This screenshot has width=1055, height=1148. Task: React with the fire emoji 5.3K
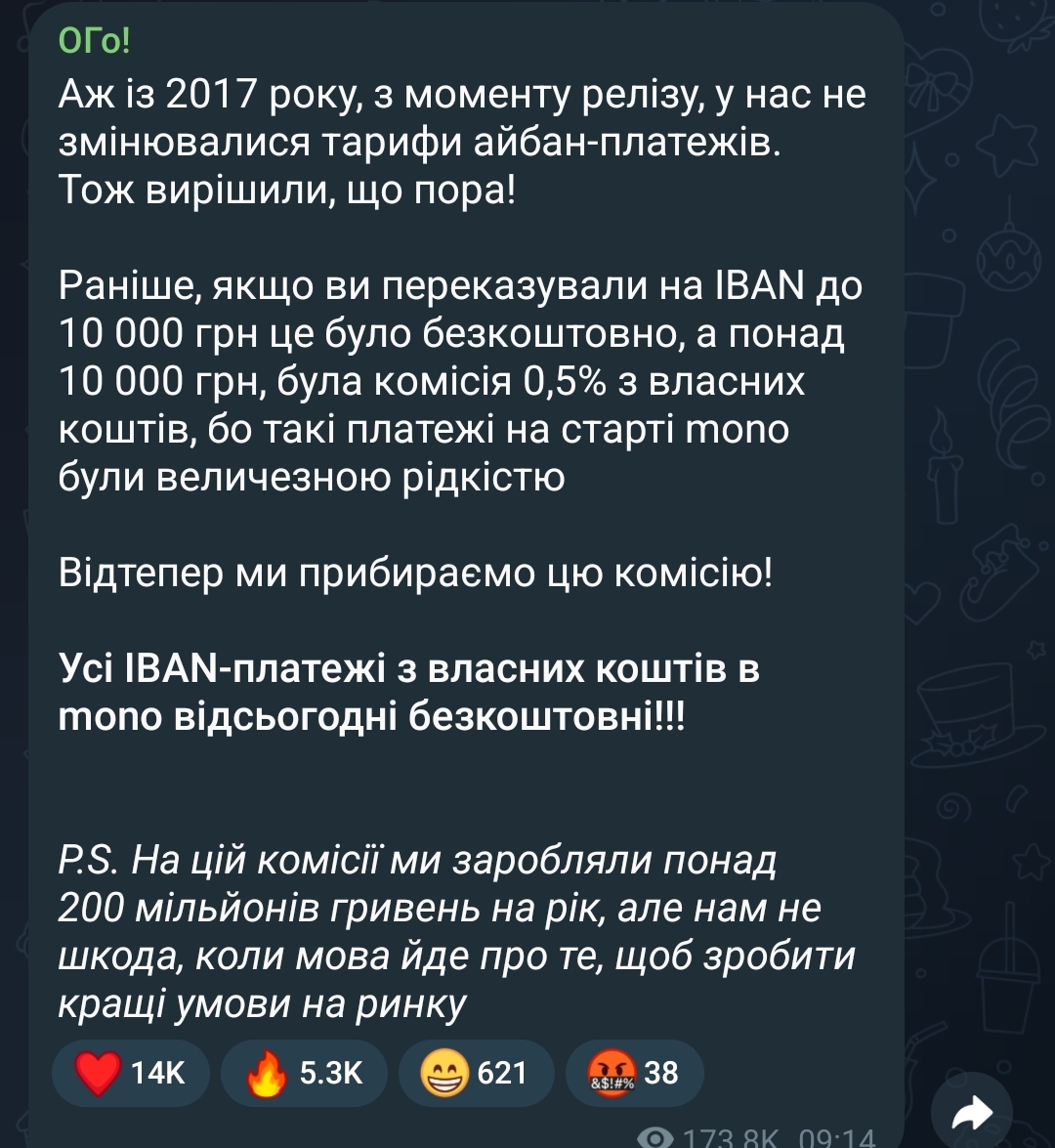coord(304,1073)
